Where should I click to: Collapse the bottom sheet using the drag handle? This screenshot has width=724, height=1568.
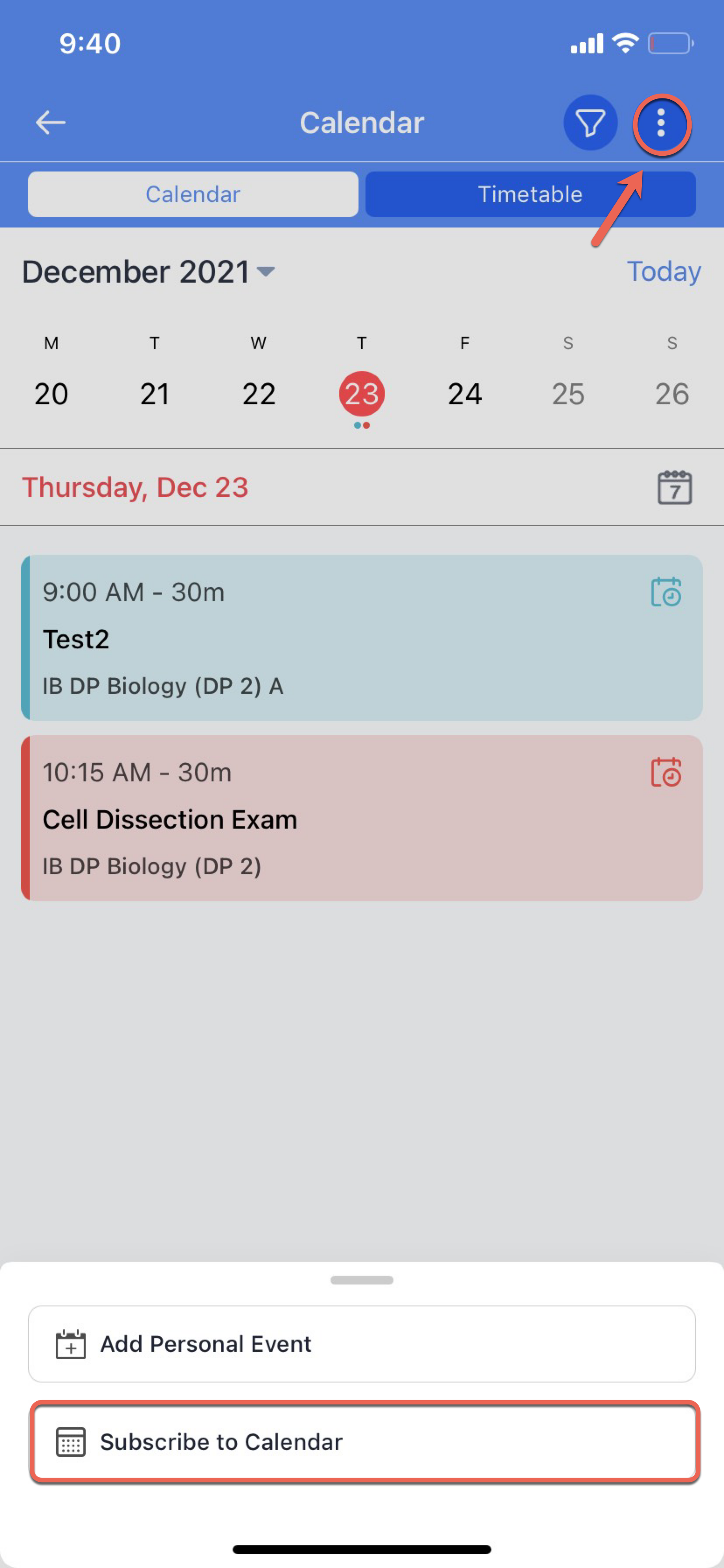pyautogui.click(x=362, y=1280)
